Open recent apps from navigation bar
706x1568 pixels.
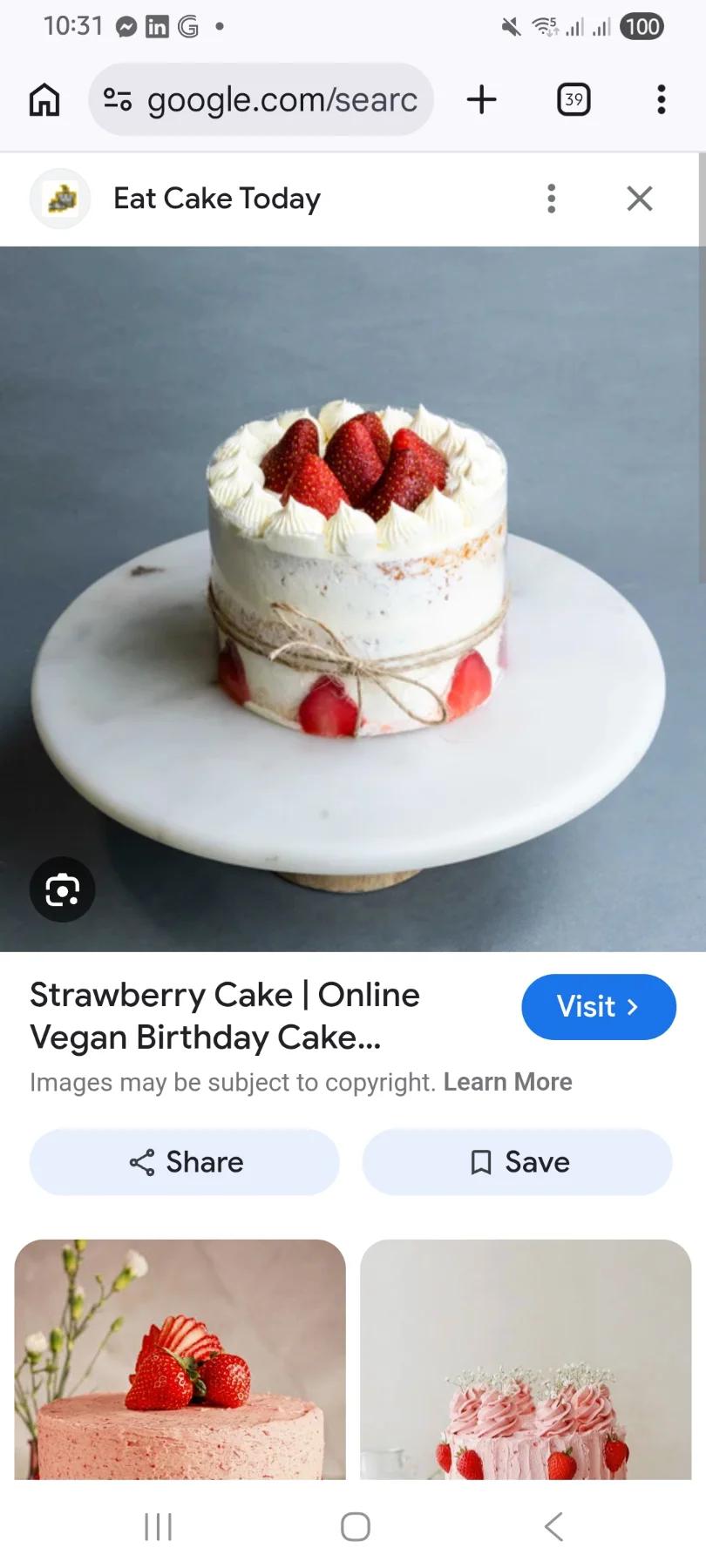click(157, 1526)
